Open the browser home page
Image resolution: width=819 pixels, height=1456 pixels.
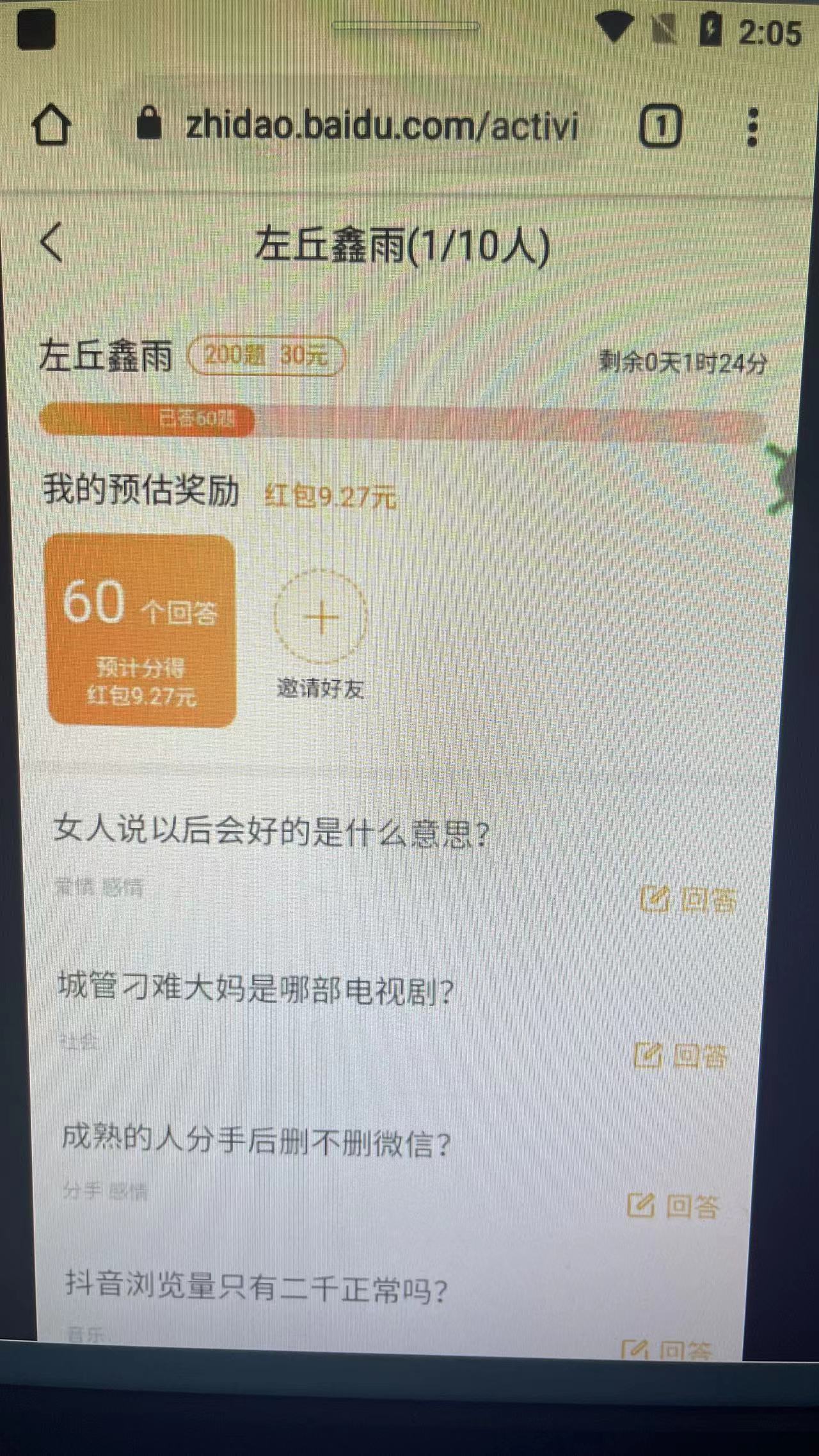(51, 125)
